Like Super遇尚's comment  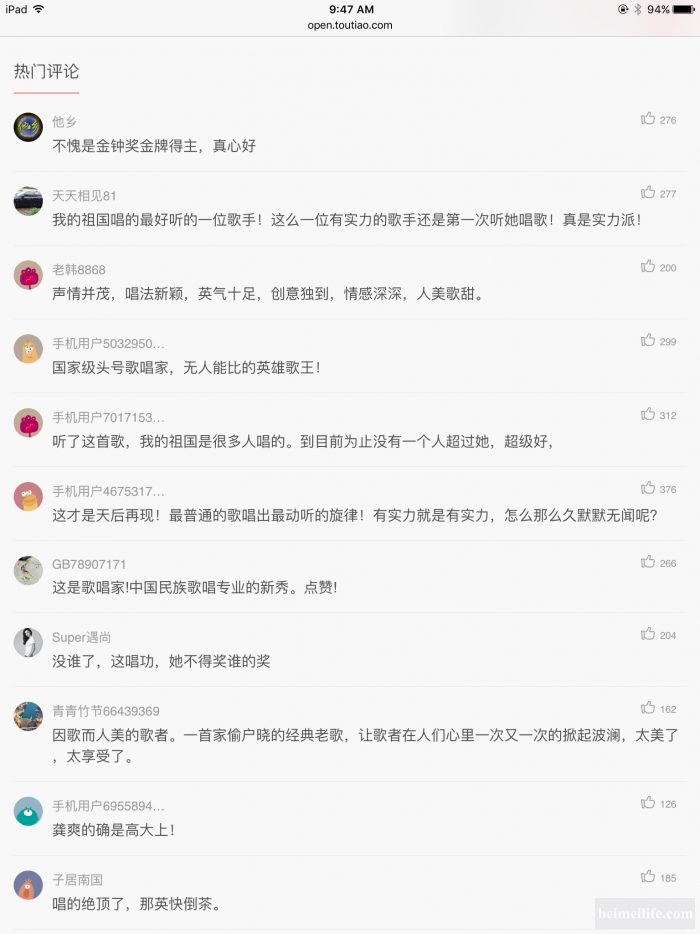click(x=648, y=635)
